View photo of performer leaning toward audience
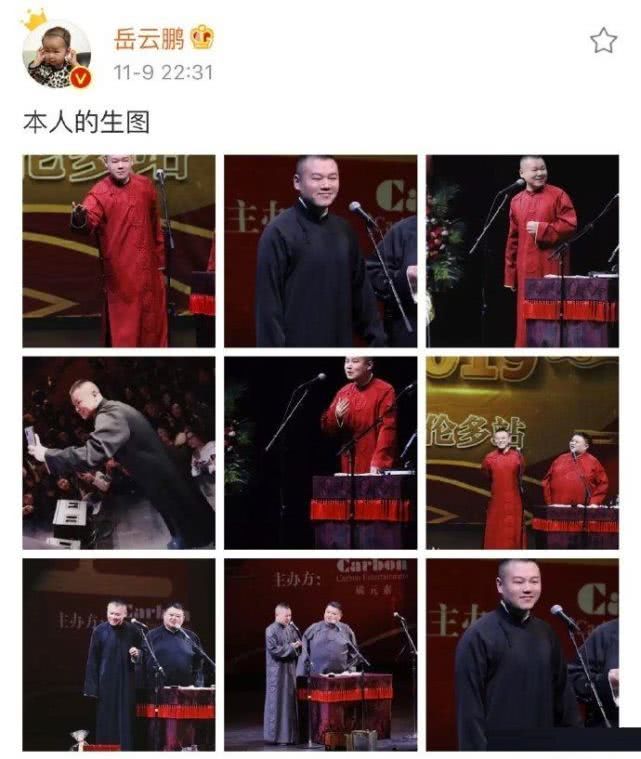The image size is (641, 759). coord(118,452)
